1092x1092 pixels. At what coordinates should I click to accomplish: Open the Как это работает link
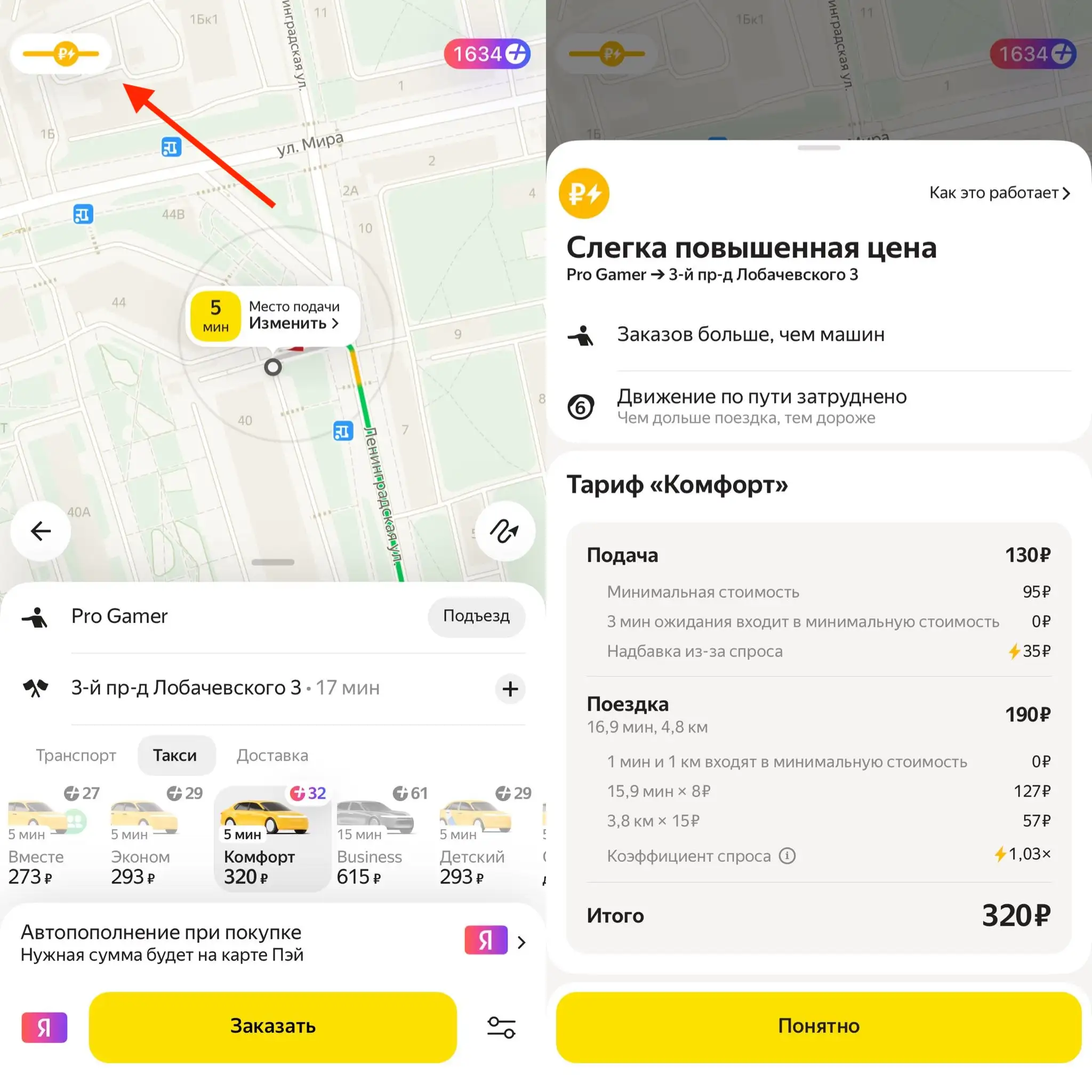tap(999, 192)
